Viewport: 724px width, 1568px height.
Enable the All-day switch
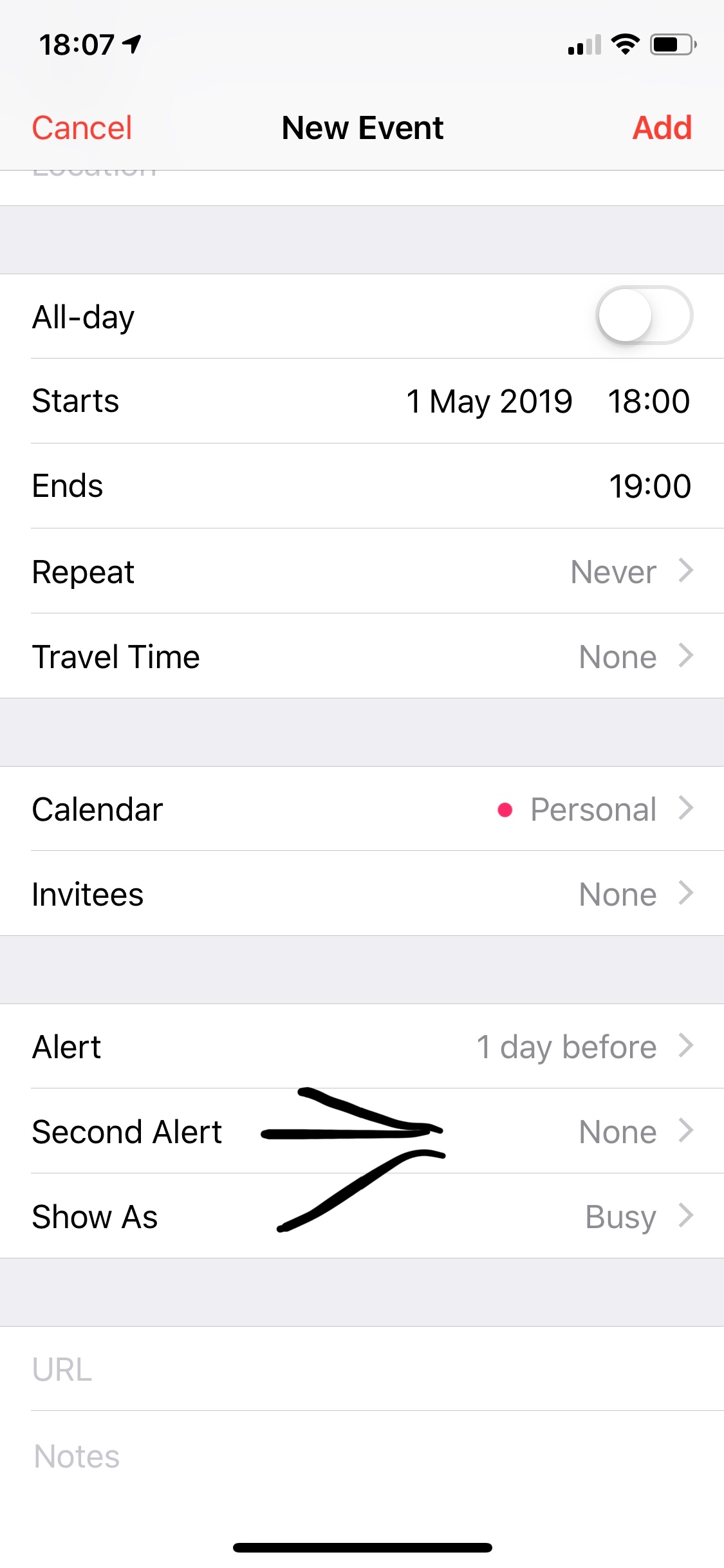tap(644, 315)
